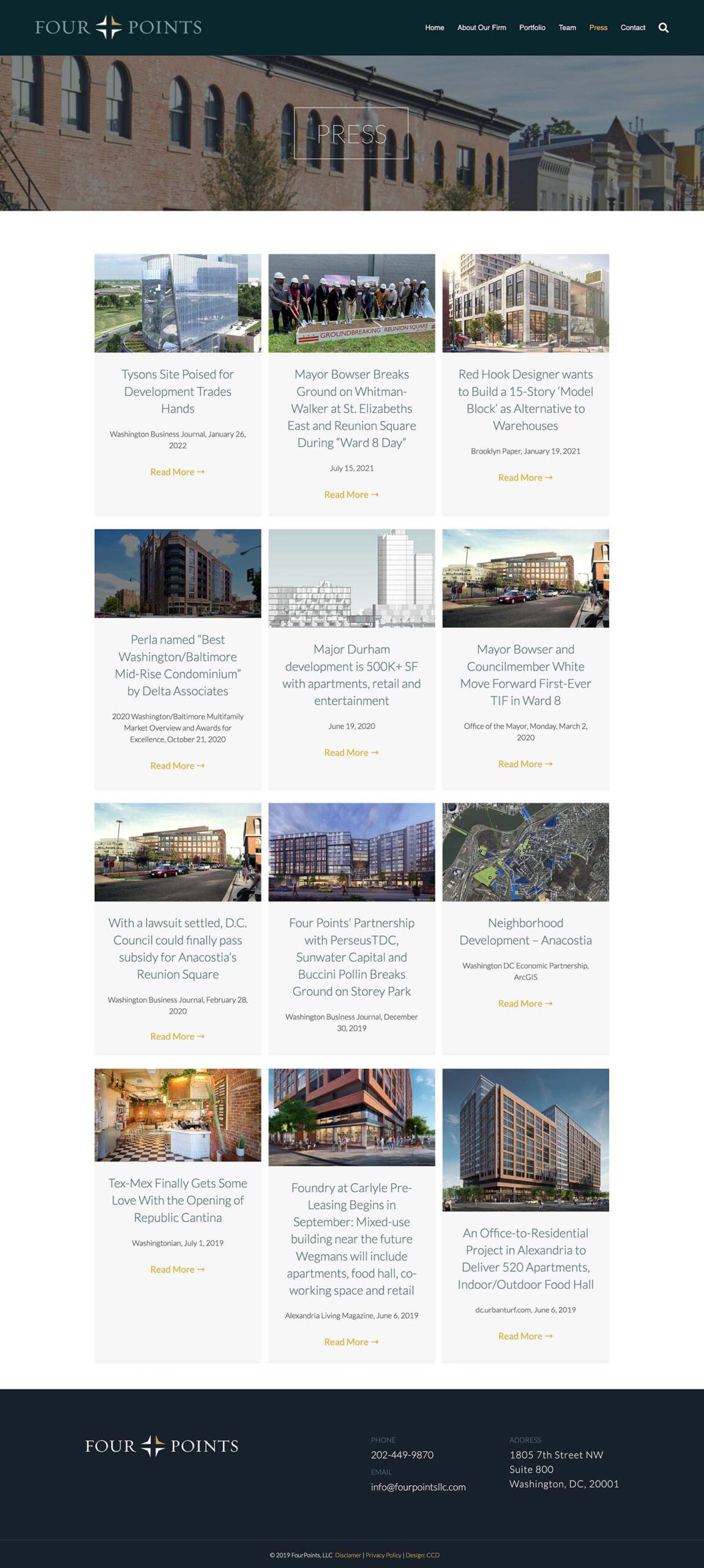The height and width of the screenshot is (1568, 704).
Task: Go to the Home page
Action: tap(435, 28)
